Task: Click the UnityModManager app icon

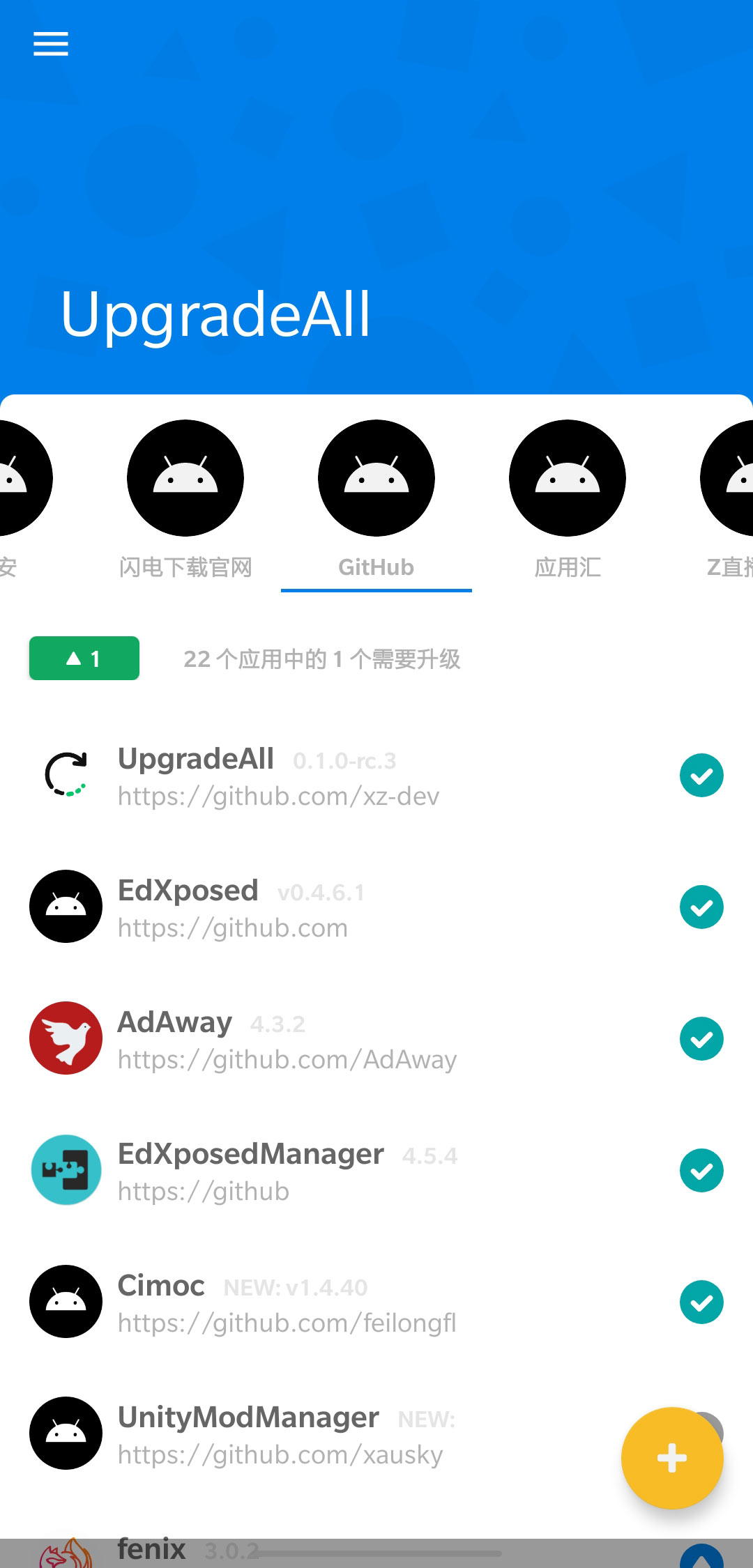Action: [x=66, y=1434]
